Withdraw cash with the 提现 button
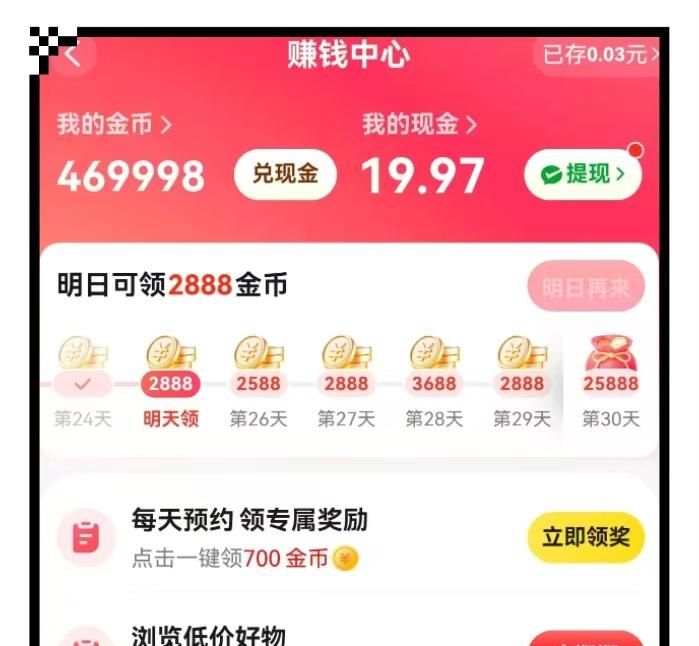 [582, 174]
